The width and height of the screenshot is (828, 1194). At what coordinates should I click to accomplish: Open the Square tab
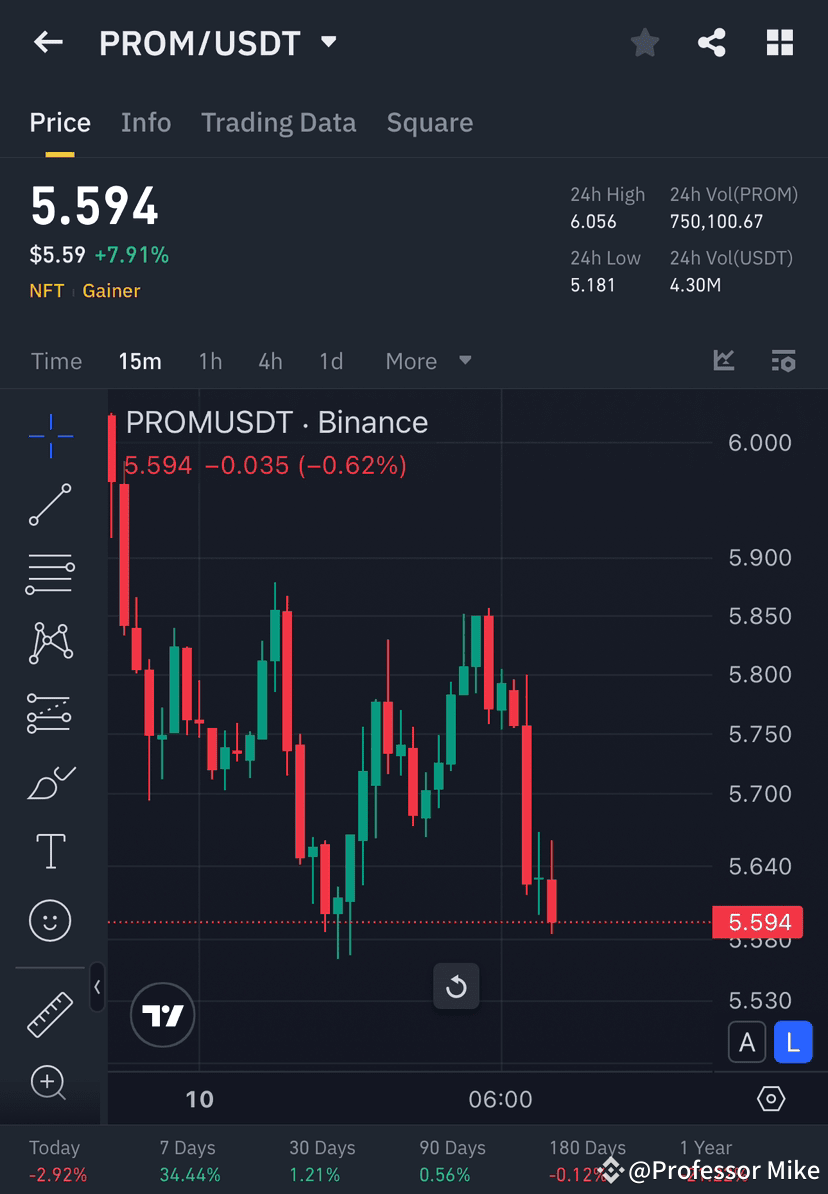(429, 122)
